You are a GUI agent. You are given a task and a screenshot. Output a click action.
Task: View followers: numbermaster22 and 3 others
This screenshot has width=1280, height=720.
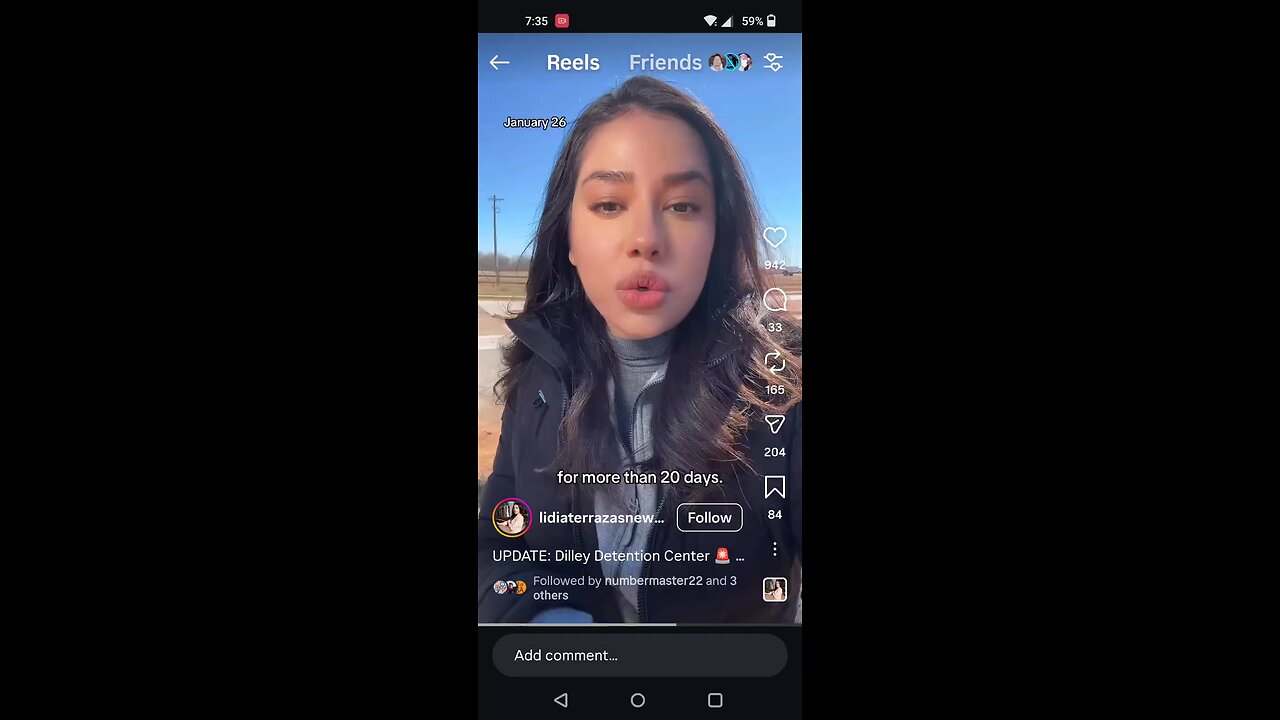634,588
